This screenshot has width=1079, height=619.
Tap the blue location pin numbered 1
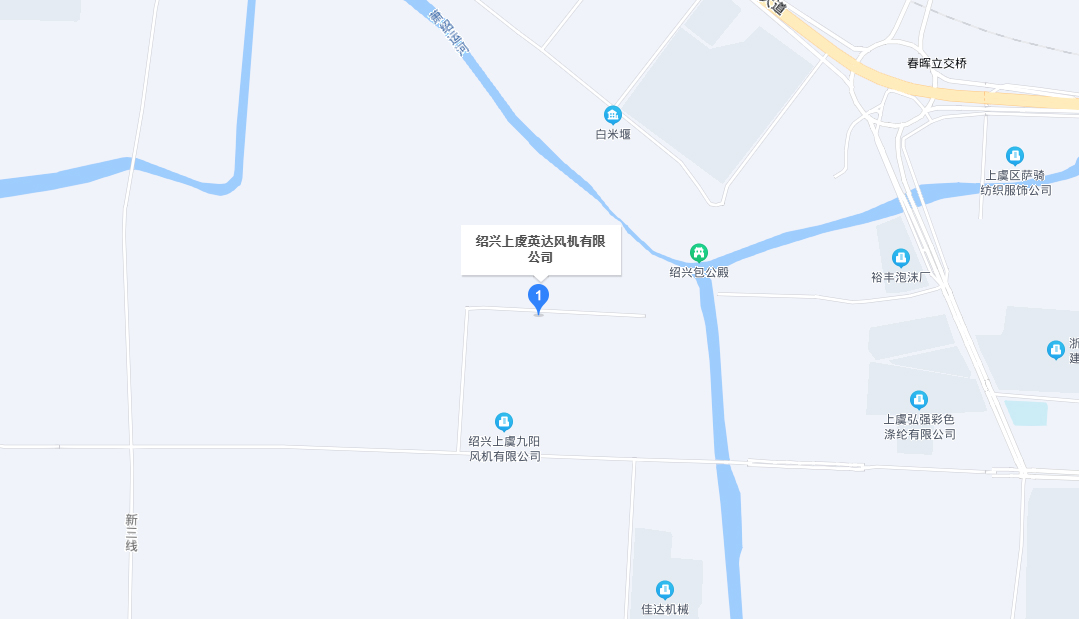538,296
